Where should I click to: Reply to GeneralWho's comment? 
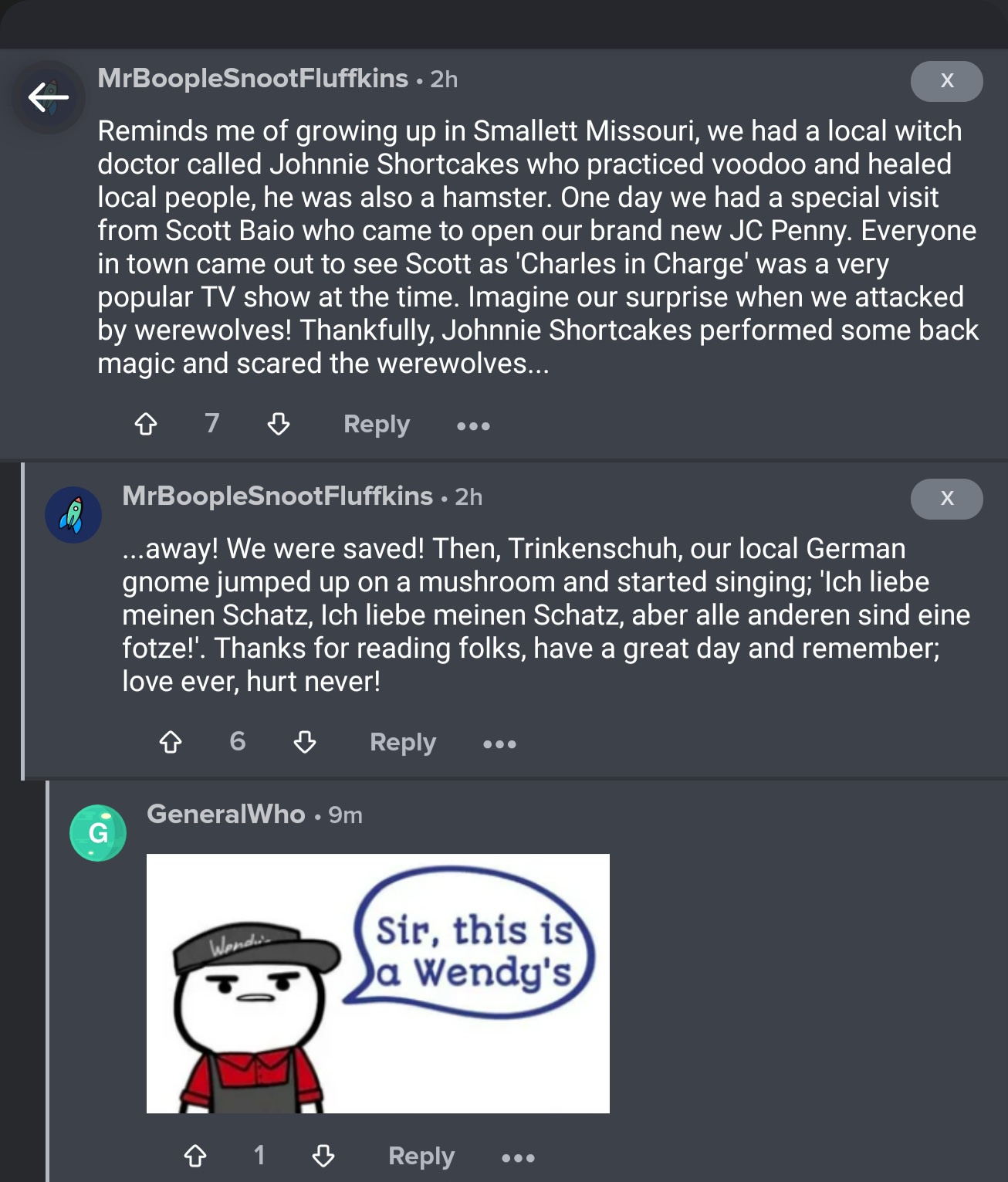pos(421,1156)
